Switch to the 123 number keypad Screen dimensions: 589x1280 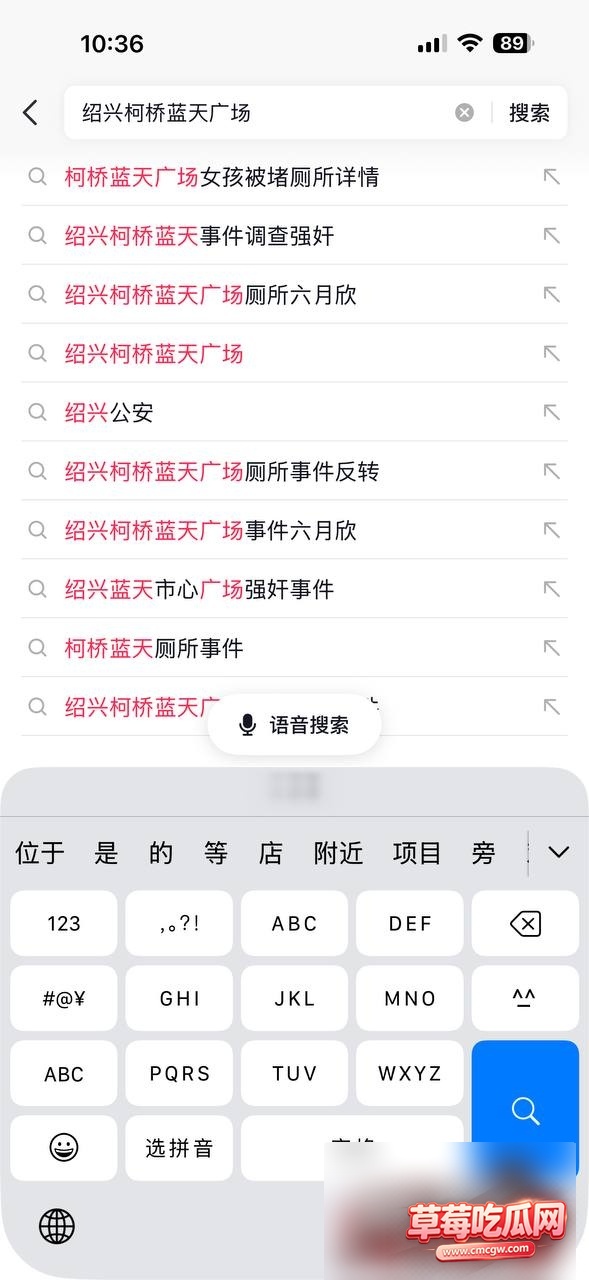pyautogui.click(x=63, y=923)
